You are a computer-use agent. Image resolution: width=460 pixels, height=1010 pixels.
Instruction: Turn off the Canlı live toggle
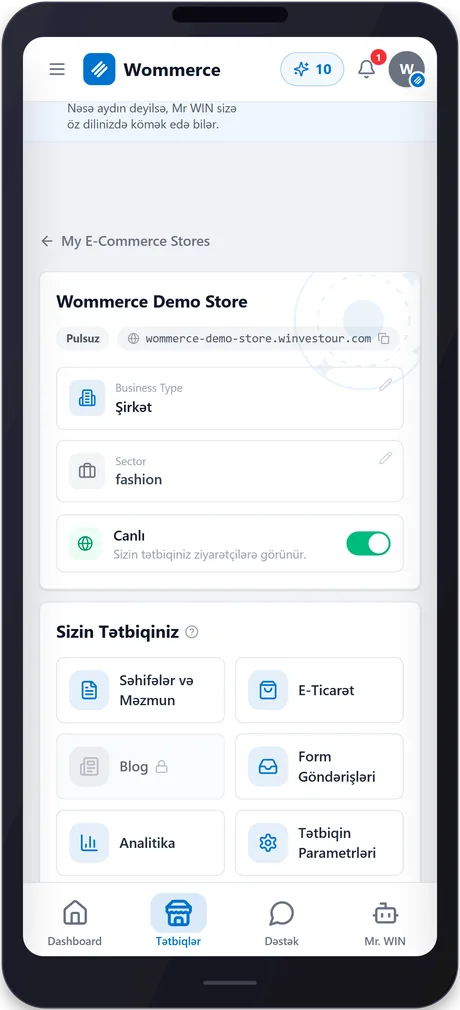[x=369, y=543]
